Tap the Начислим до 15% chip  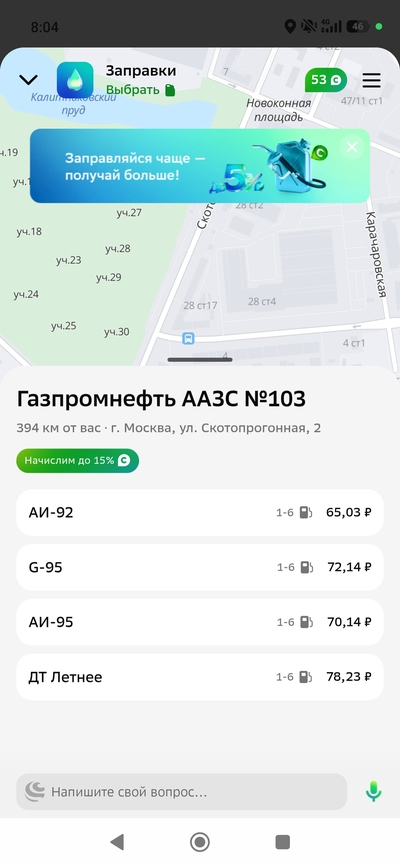click(77, 461)
